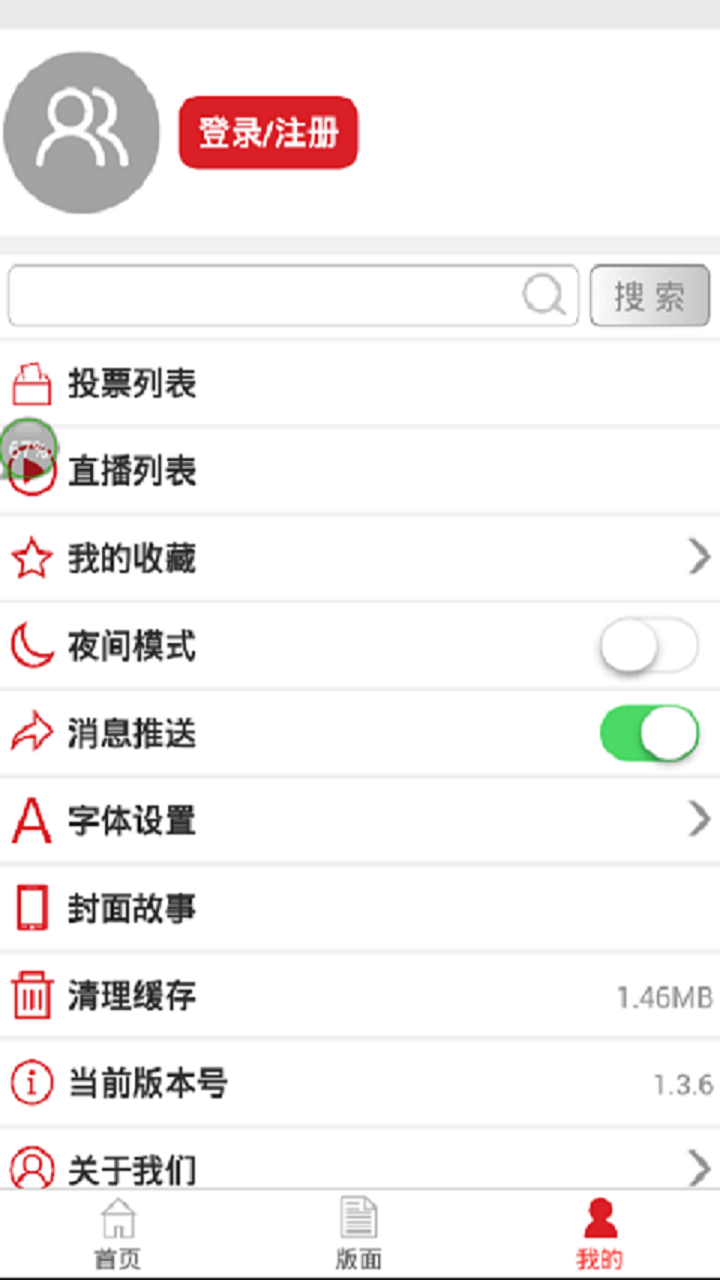This screenshot has width=720, height=1280.
Task: Select the 投票列表 ballot box icon
Action: point(33,383)
